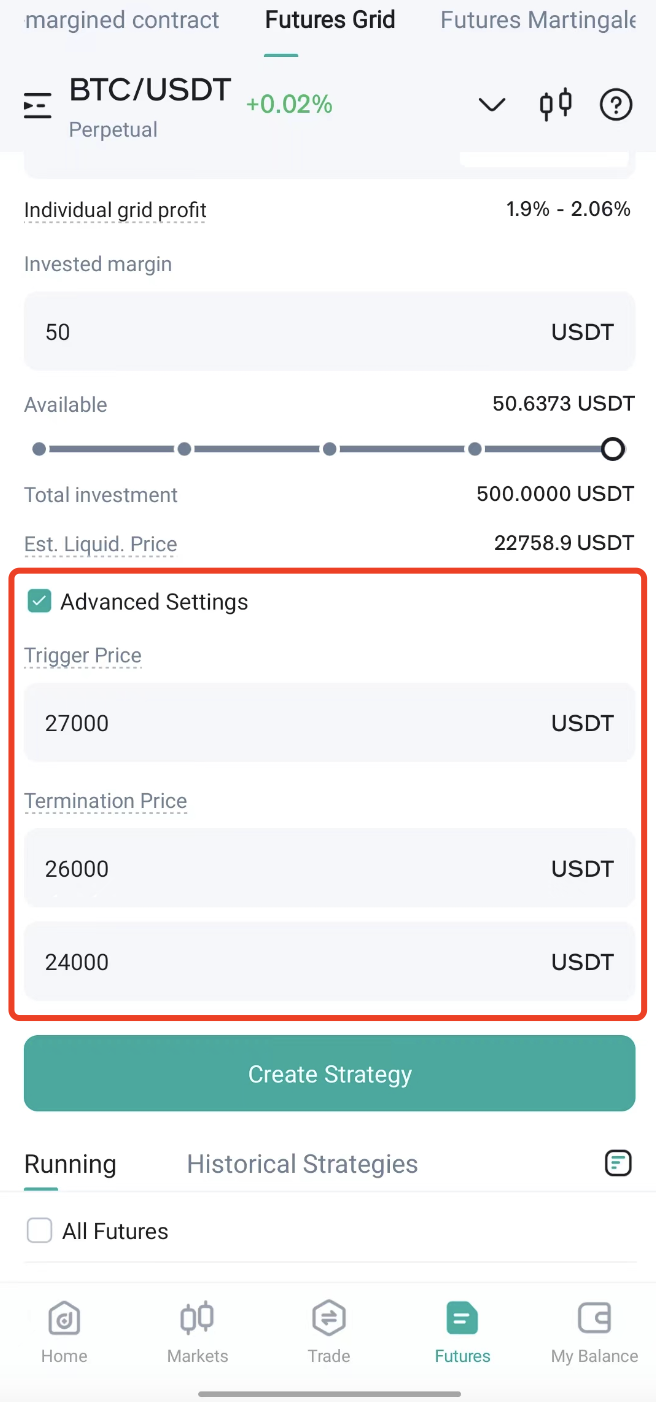
Task: Uncheck the Advanced Settings checkbox
Action: [x=39, y=601]
